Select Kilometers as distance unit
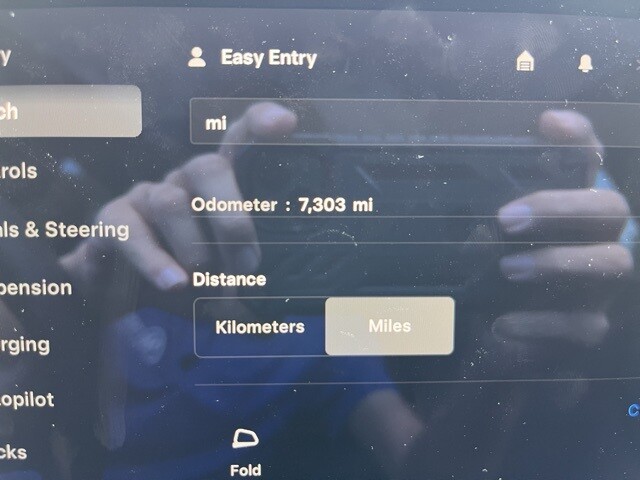Image resolution: width=640 pixels, height=480 pixels. click(260, 327)
